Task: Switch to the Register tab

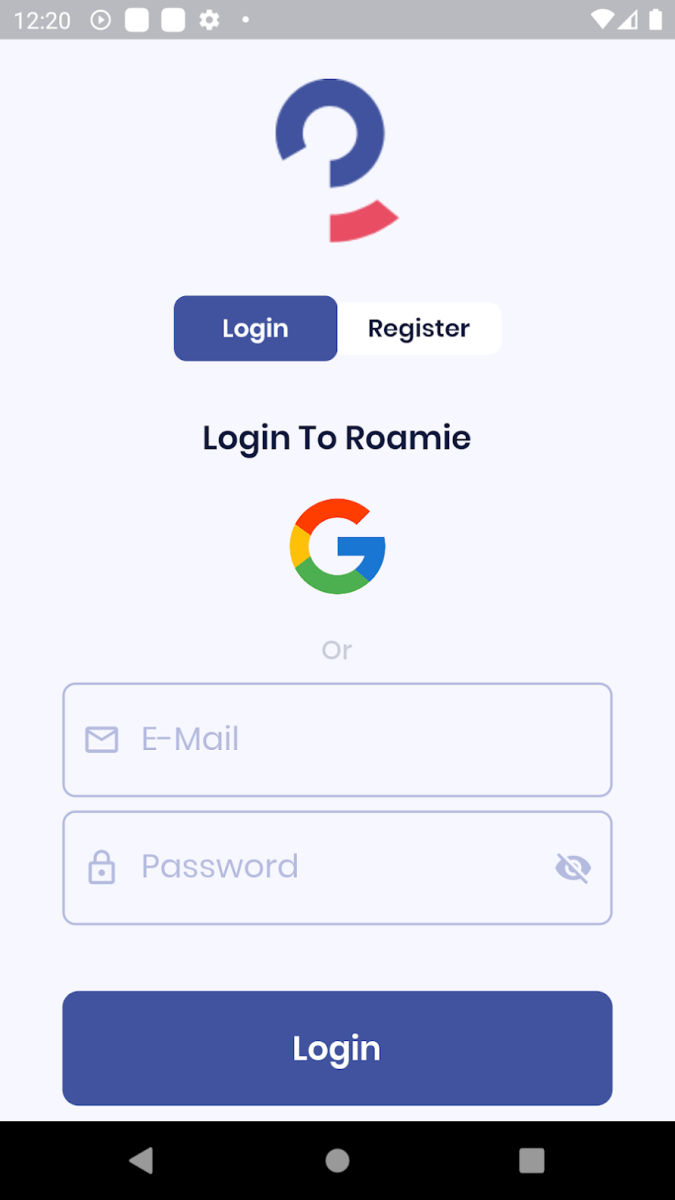Action: point(419,329)
